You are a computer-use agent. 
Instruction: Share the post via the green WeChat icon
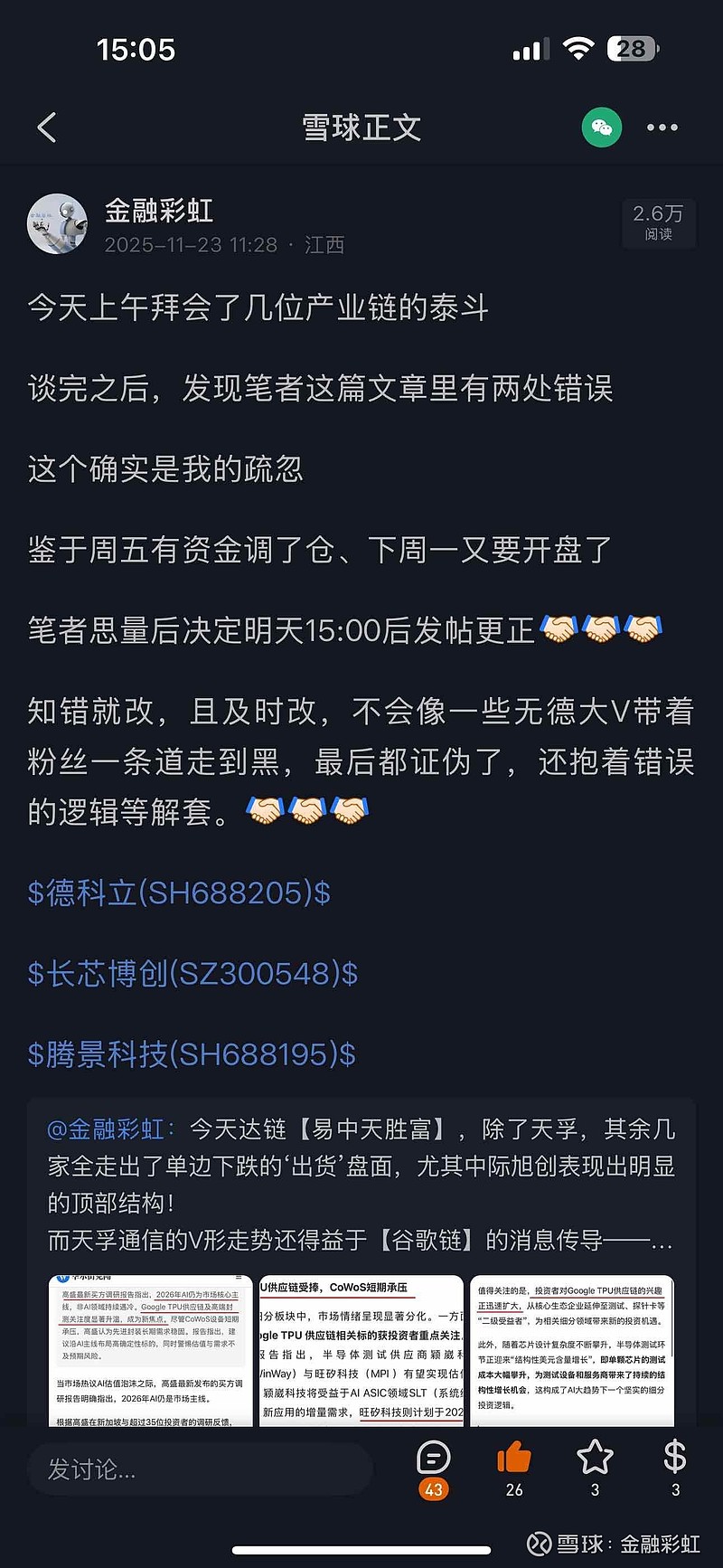pos(601,127)
